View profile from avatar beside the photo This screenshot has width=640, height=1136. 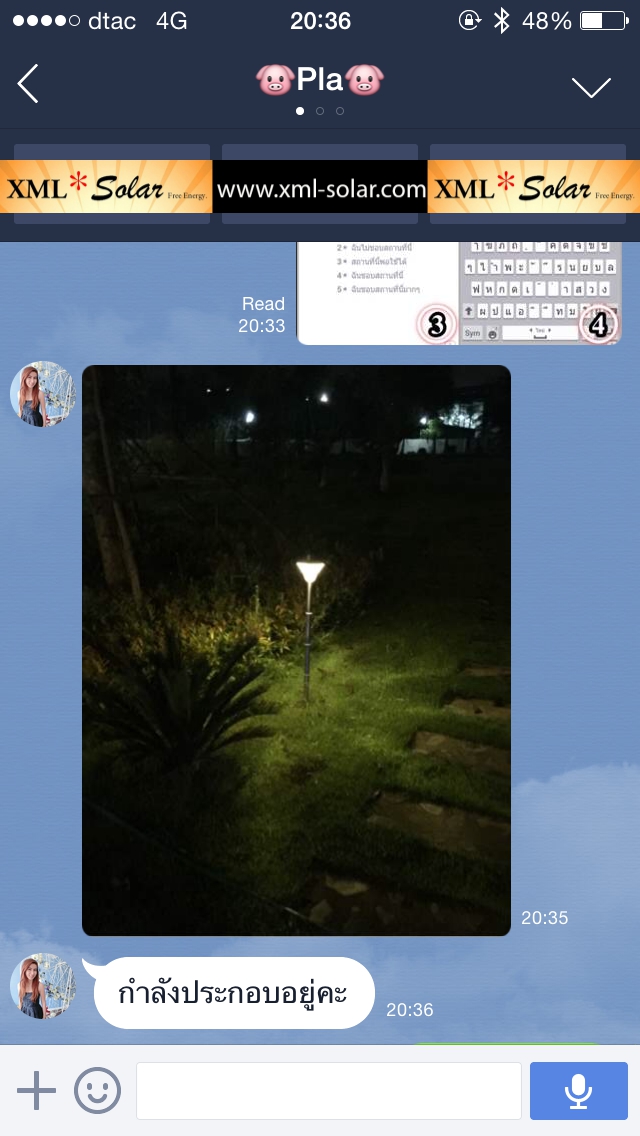point(43,394)
